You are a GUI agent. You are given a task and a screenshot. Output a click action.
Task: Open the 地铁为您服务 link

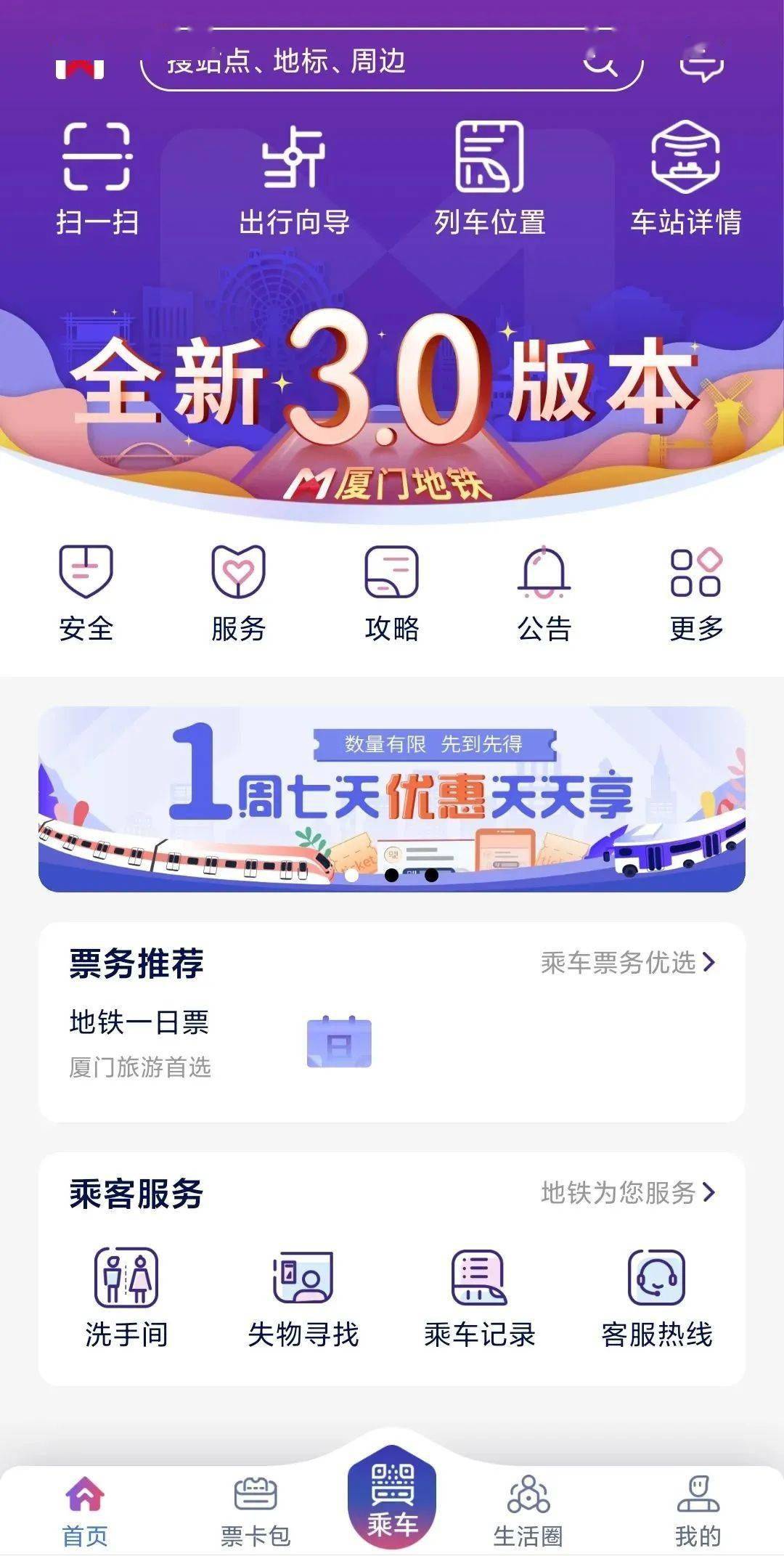click(629, 1192)
